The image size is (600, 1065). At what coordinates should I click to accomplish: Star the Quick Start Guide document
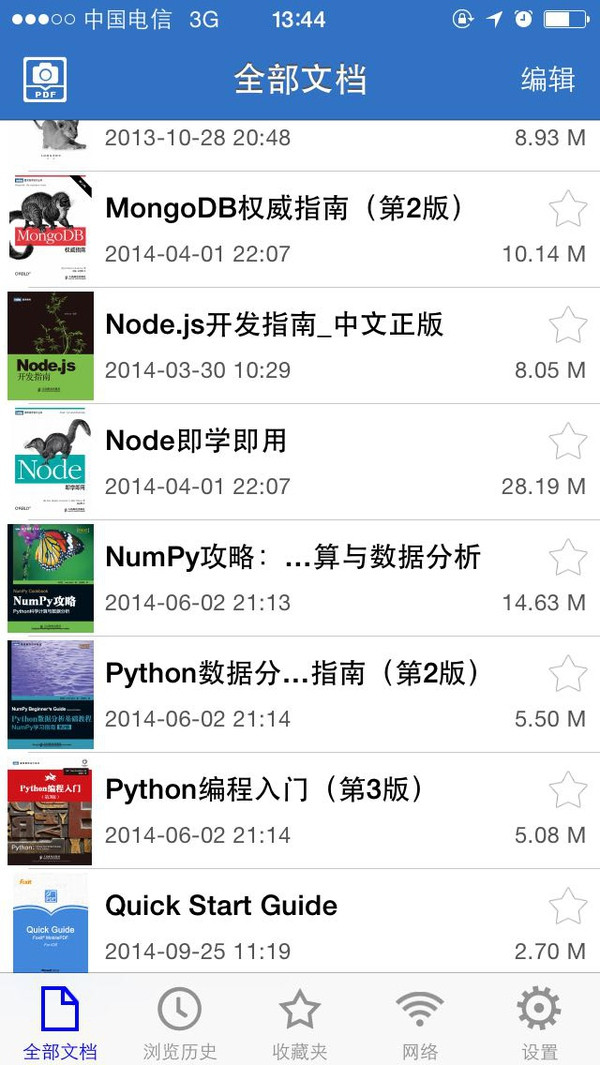tap(568, 906)
